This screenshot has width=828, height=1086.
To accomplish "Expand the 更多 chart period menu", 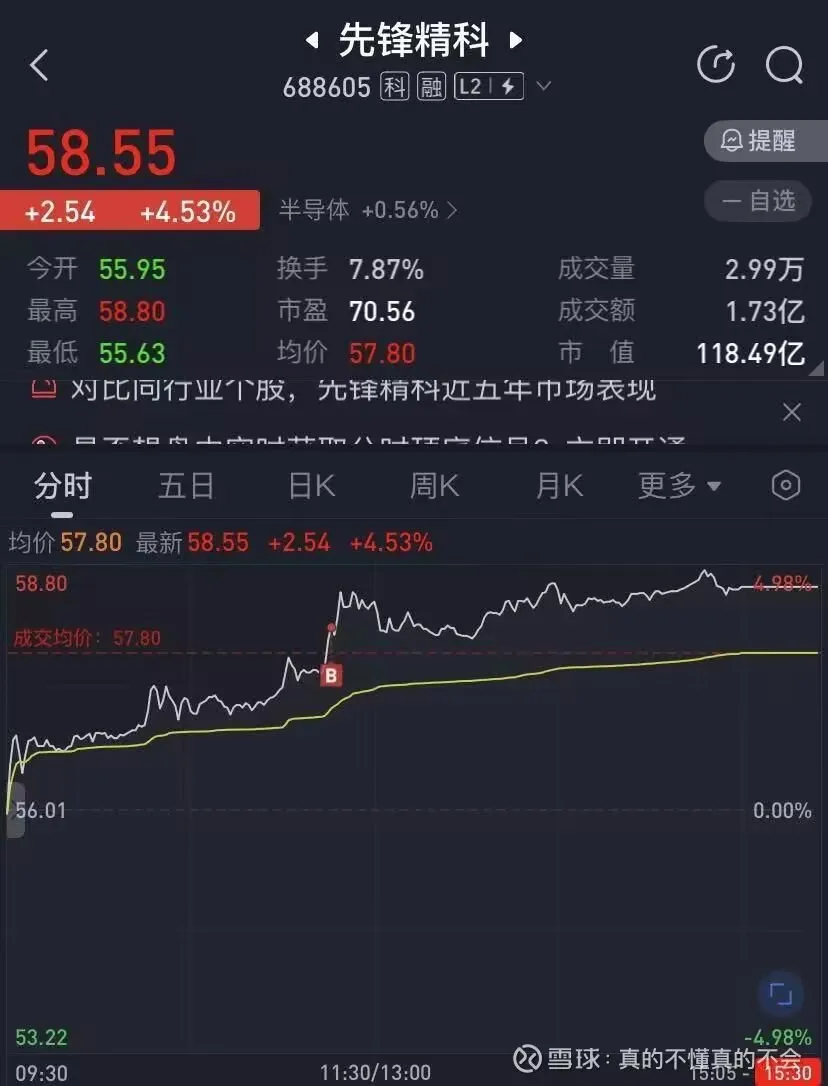I will [679, 486].
